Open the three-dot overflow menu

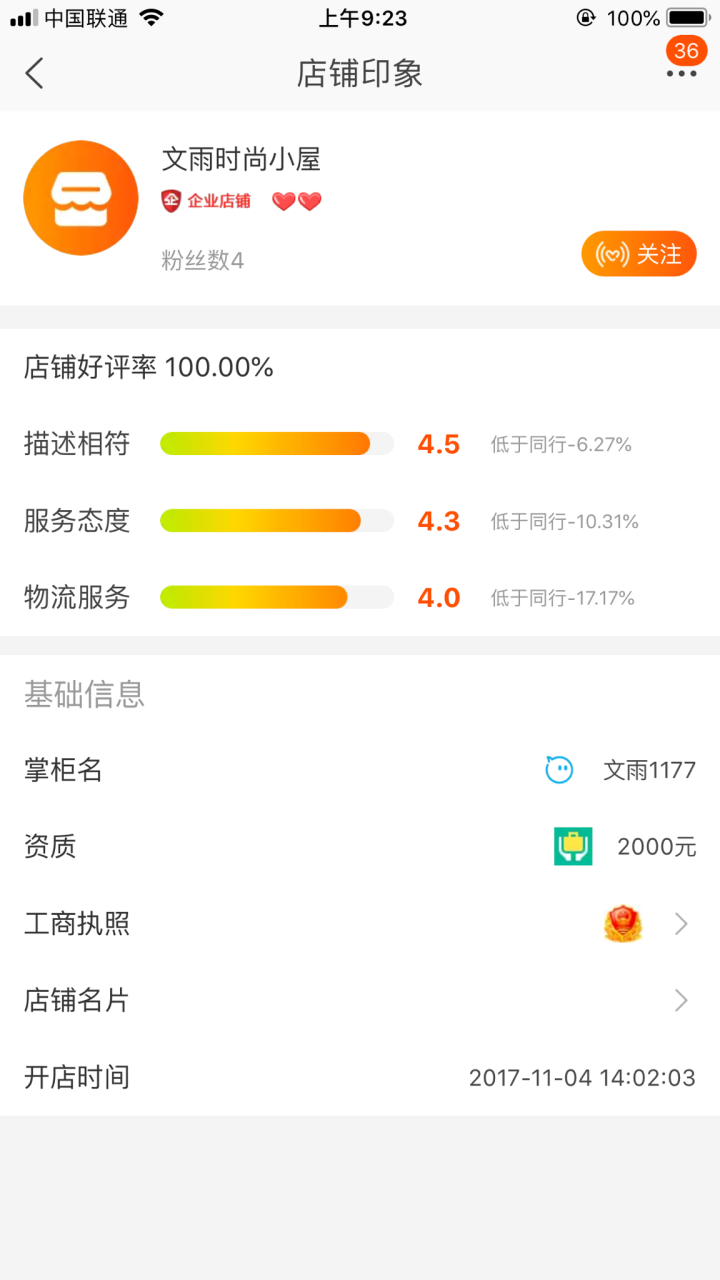coord(681,73)
